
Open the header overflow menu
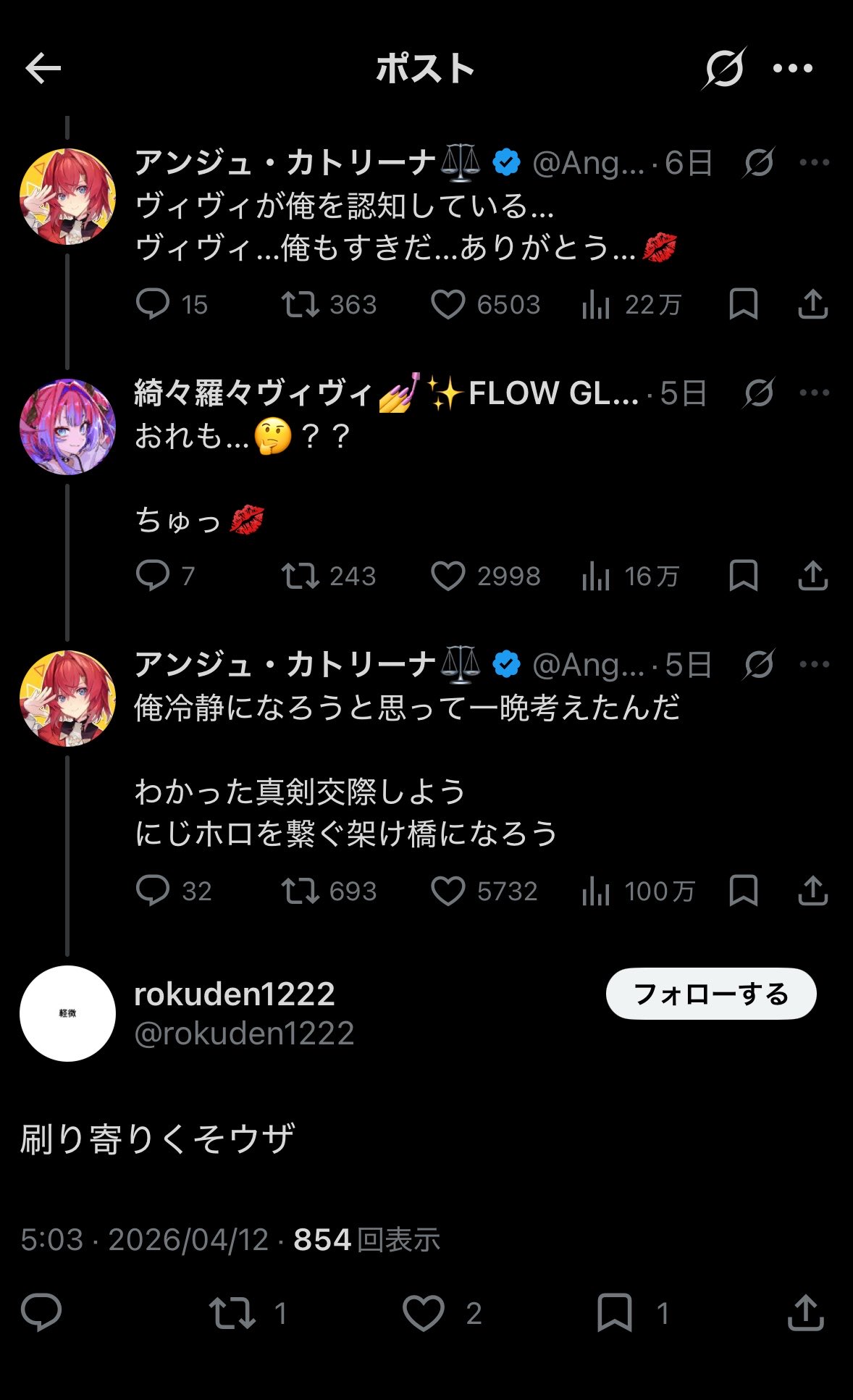coord(792,69)
